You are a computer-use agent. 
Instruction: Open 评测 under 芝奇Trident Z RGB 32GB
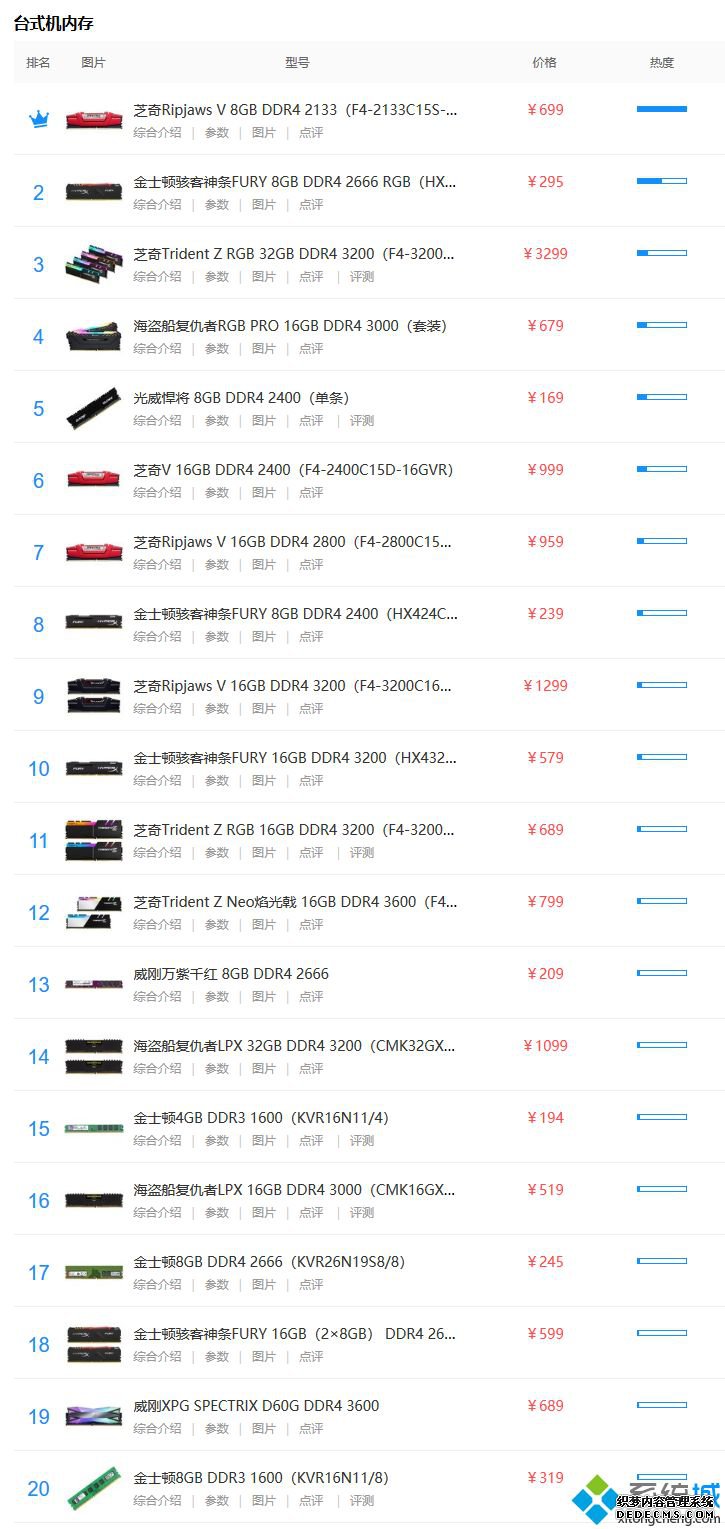tap(361, 277)
